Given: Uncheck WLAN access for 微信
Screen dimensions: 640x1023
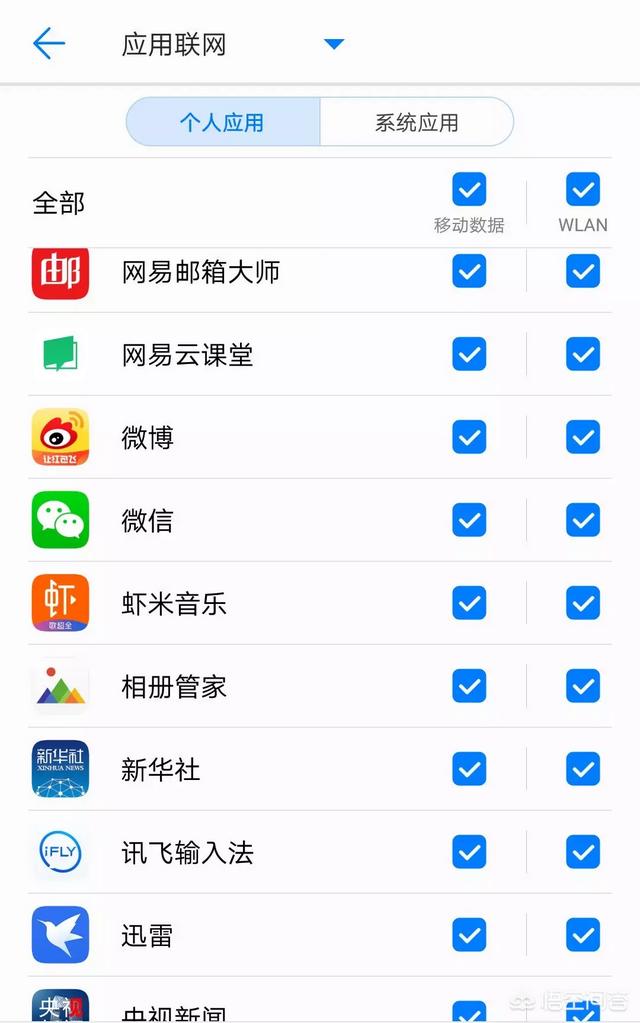Looking at the screenshot, I should 583,520.
